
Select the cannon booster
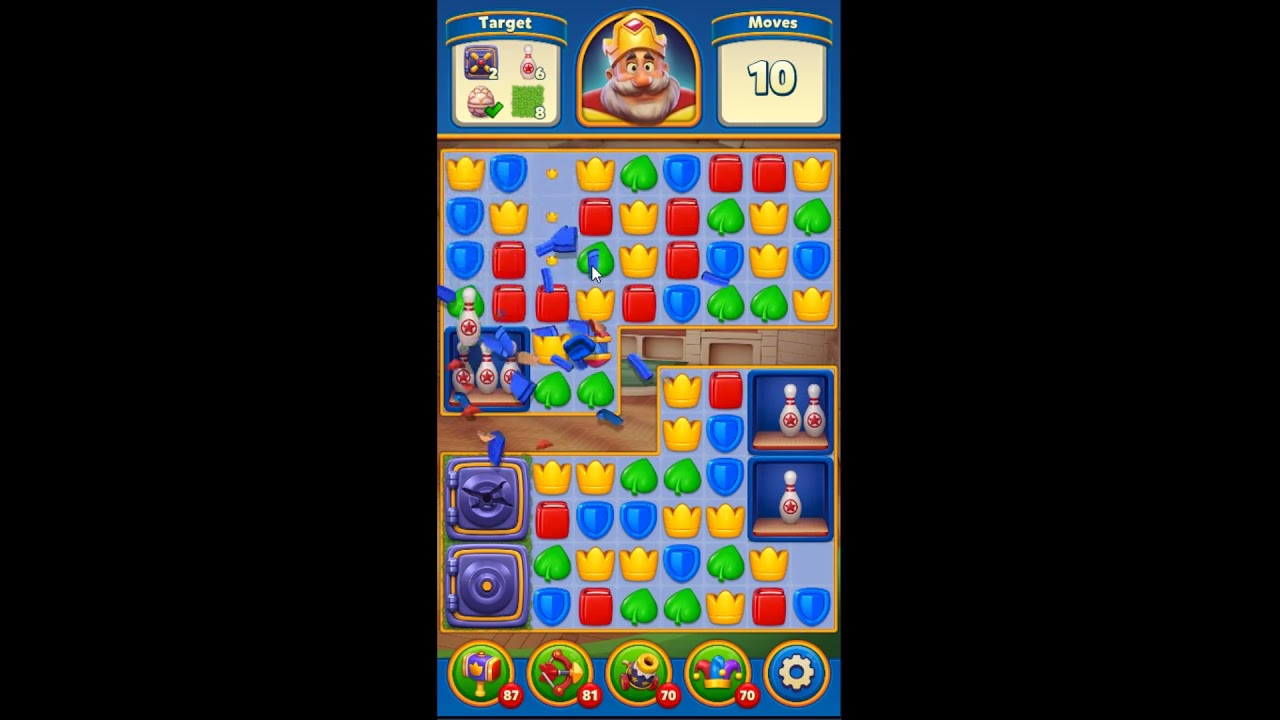pyautogui.click(x=638, y=671)
